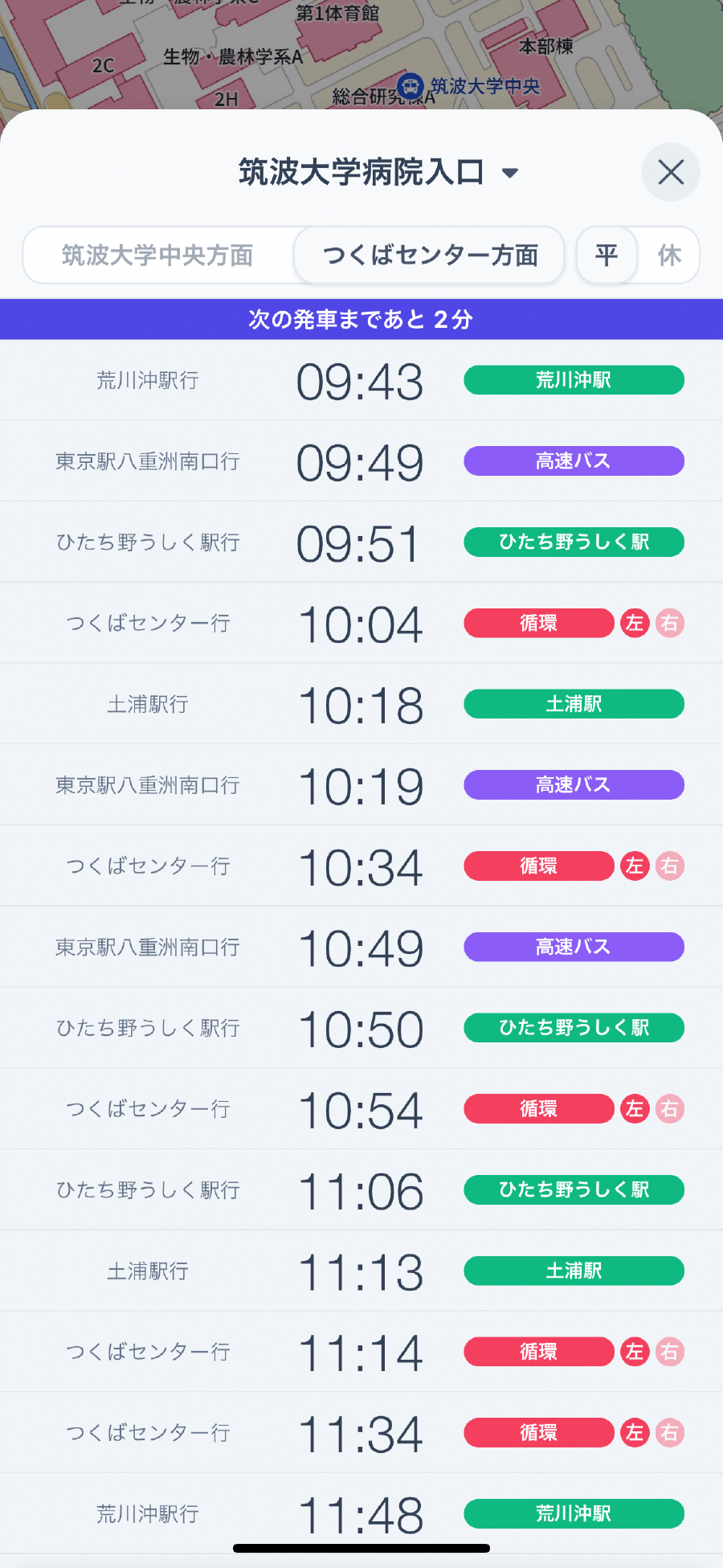Toggle the 右 route option for 11:34

click(671, 1432)
